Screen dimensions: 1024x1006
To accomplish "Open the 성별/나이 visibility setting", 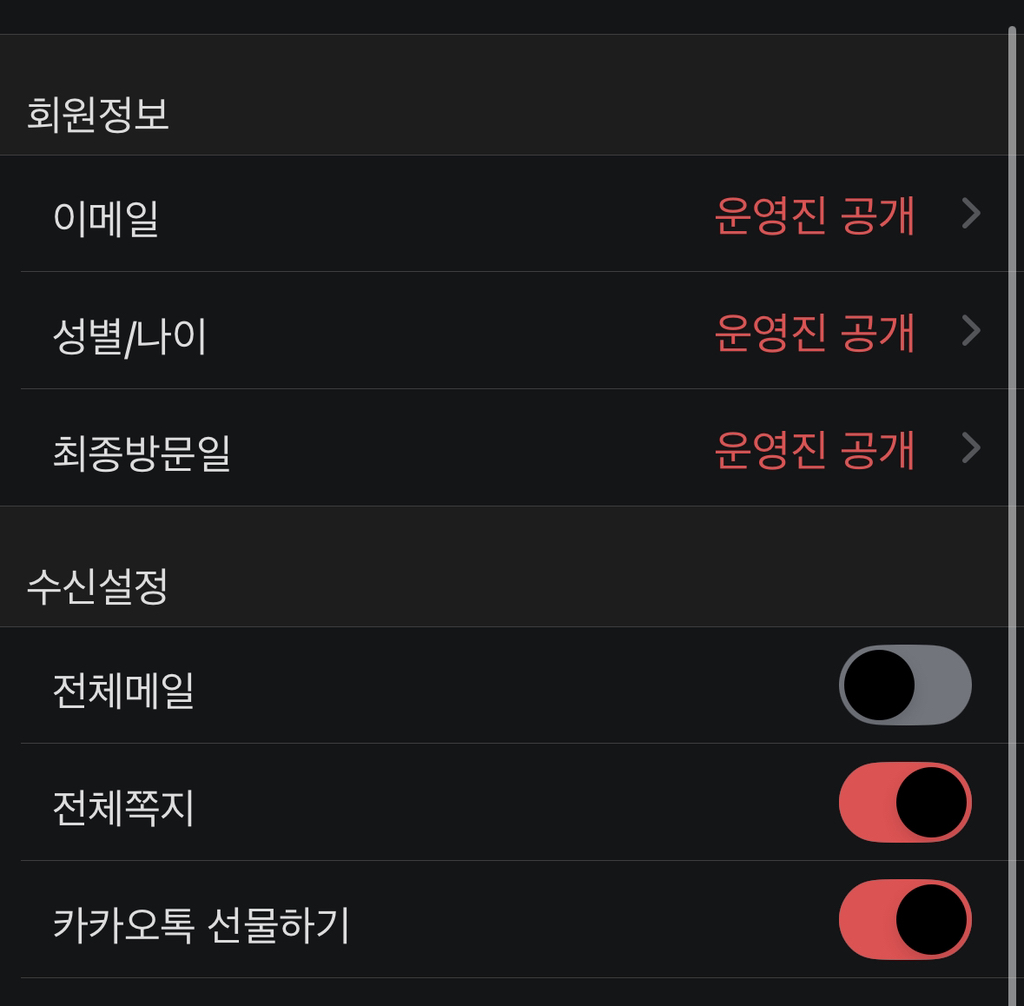I will [512, 331].
